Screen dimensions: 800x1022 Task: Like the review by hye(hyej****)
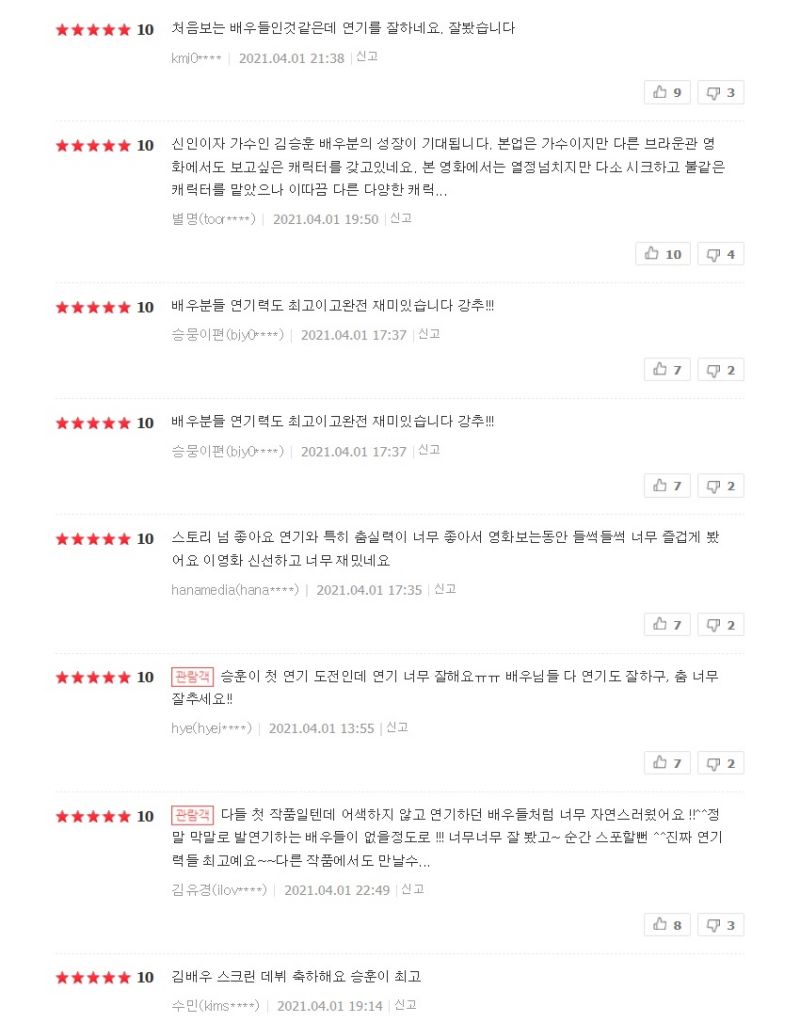(667, 763)
